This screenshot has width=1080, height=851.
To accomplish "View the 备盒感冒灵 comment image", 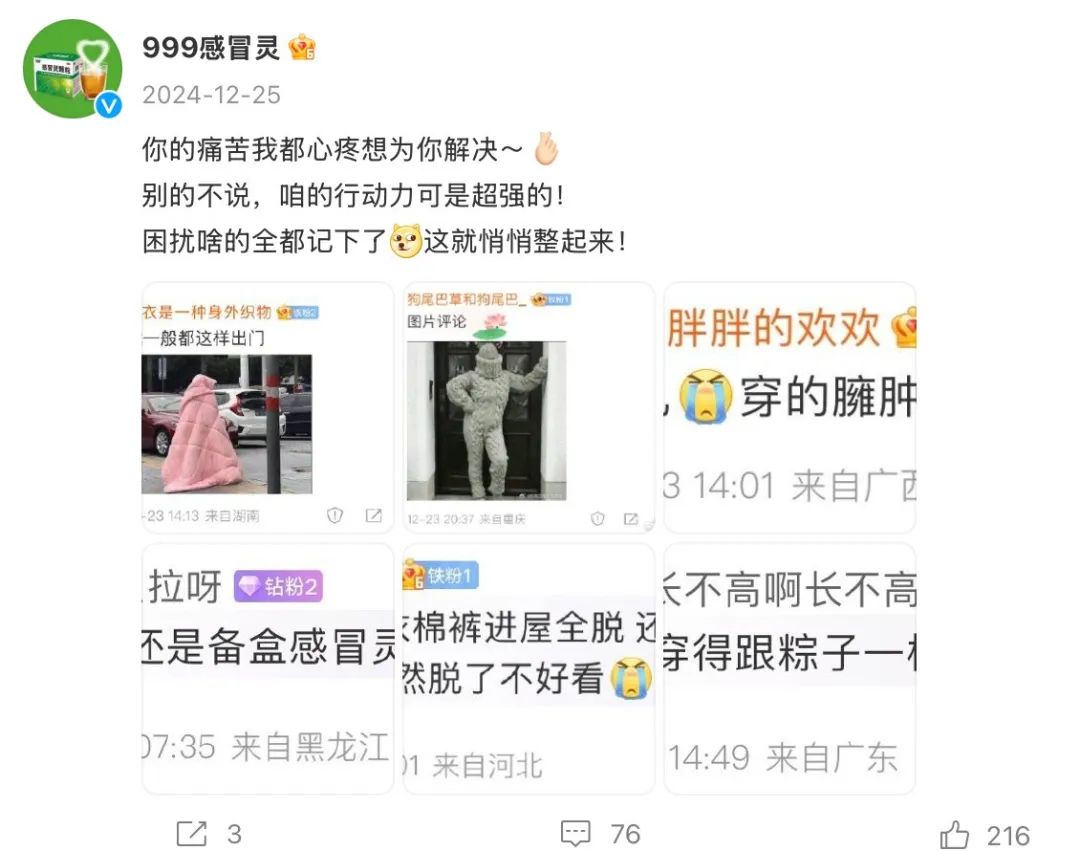I will (267, 668).
